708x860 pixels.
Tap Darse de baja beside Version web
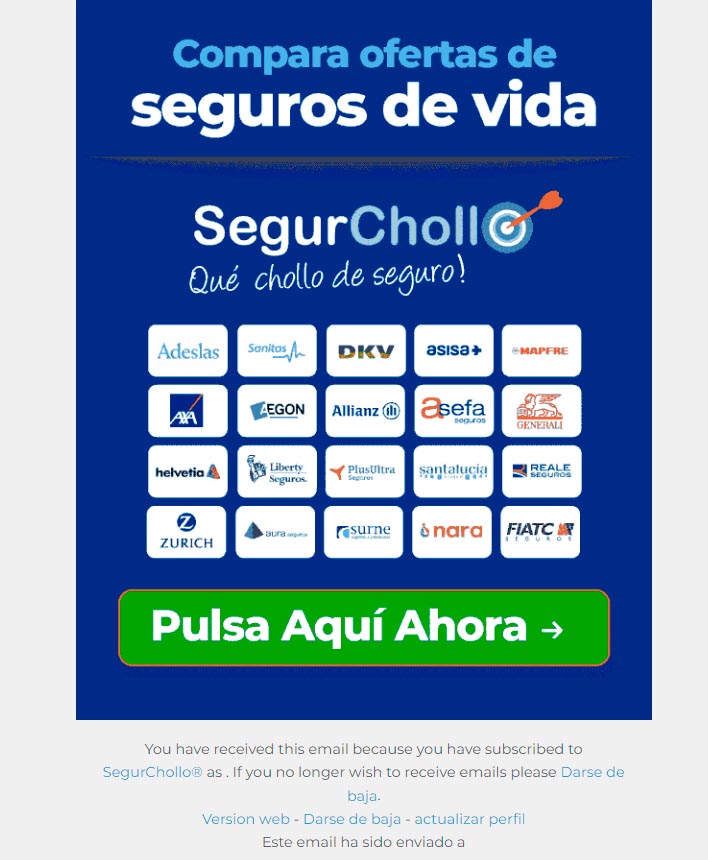click(x=351, y=818)
